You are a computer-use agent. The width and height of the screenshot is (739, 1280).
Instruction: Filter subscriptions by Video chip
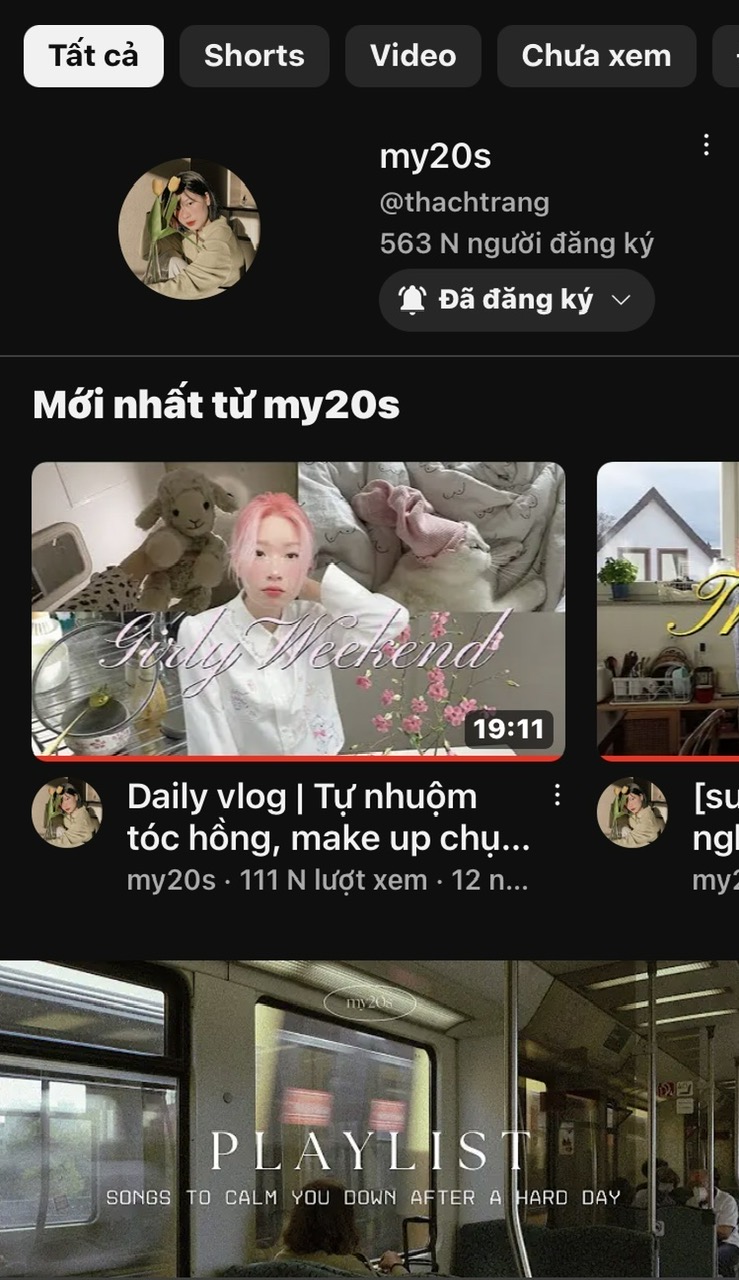coord(413,56)
